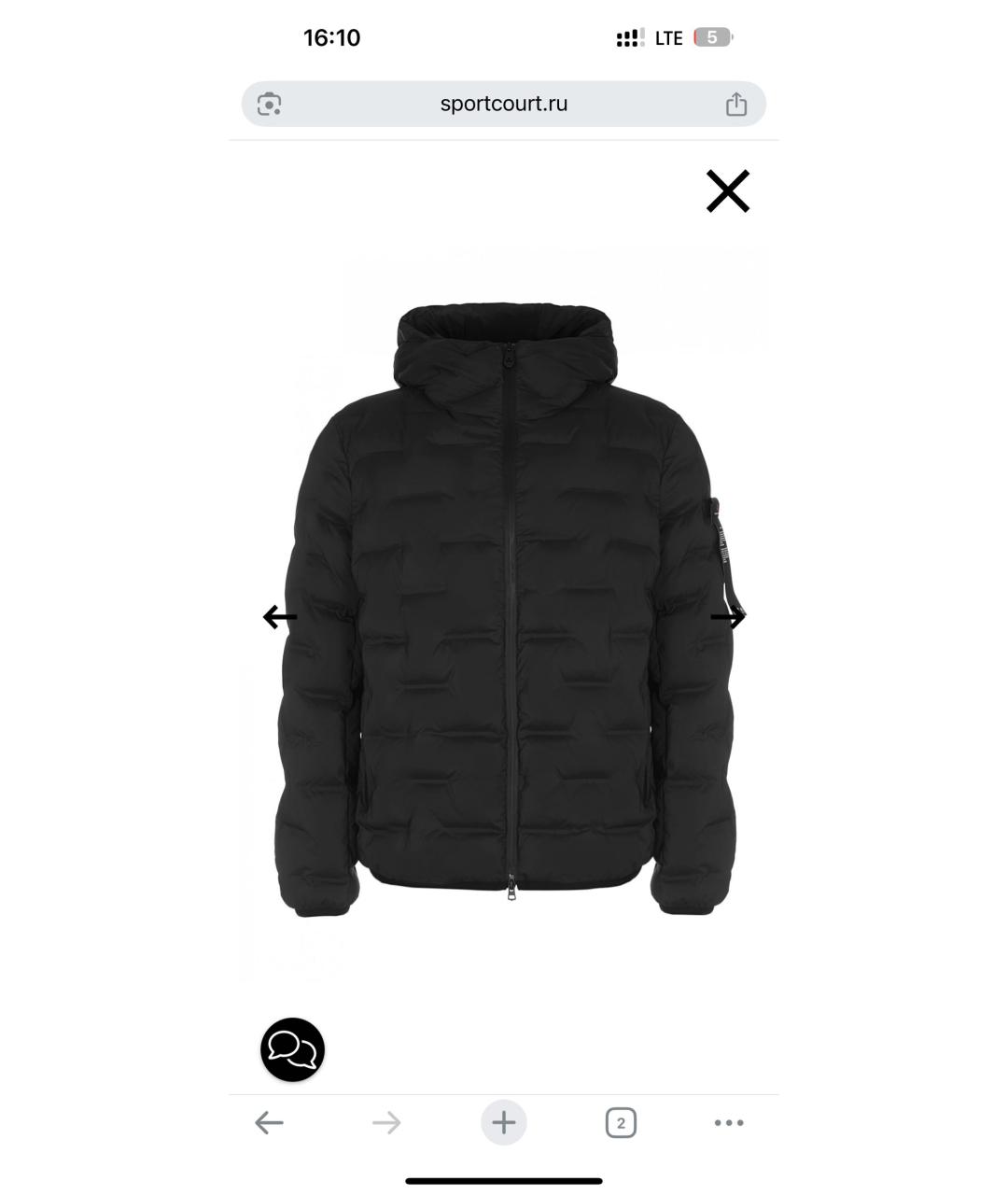Open Google Lens icon in address bar
This screenshot has height=1195, width=1008.
point(270,104)
